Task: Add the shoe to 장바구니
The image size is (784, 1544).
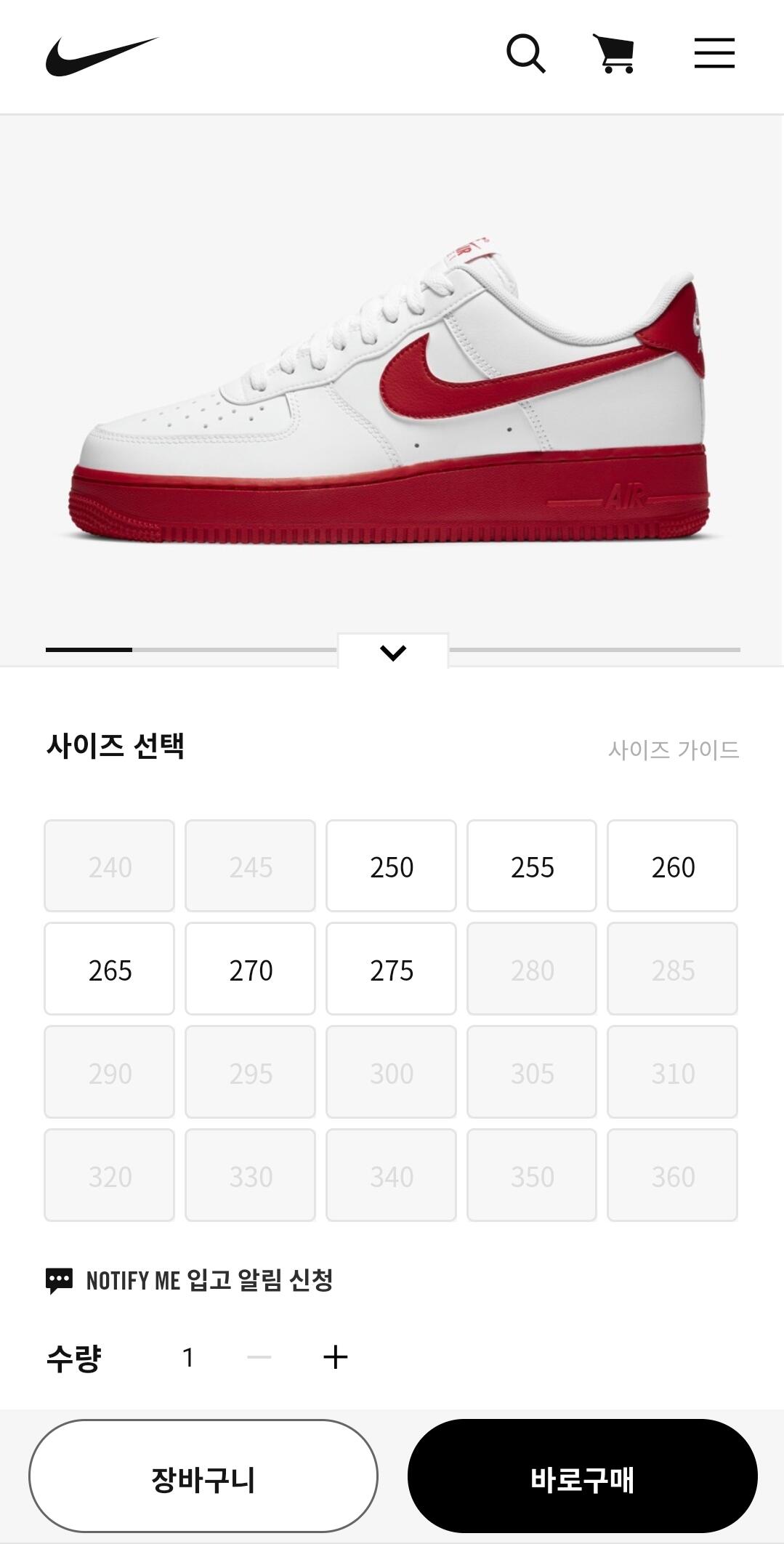Action: click(203, 1480)
